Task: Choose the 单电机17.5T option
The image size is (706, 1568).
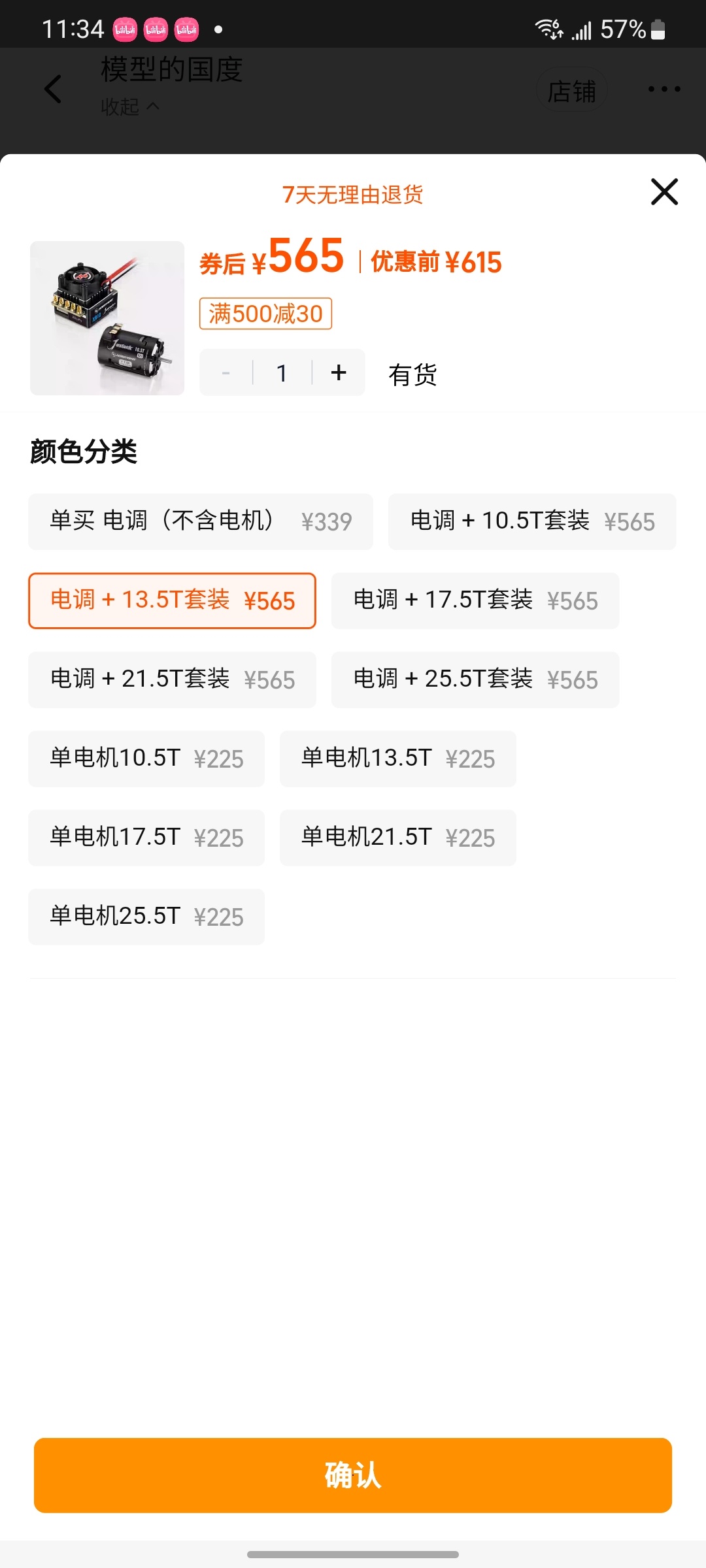Action: tap(146, 838)
